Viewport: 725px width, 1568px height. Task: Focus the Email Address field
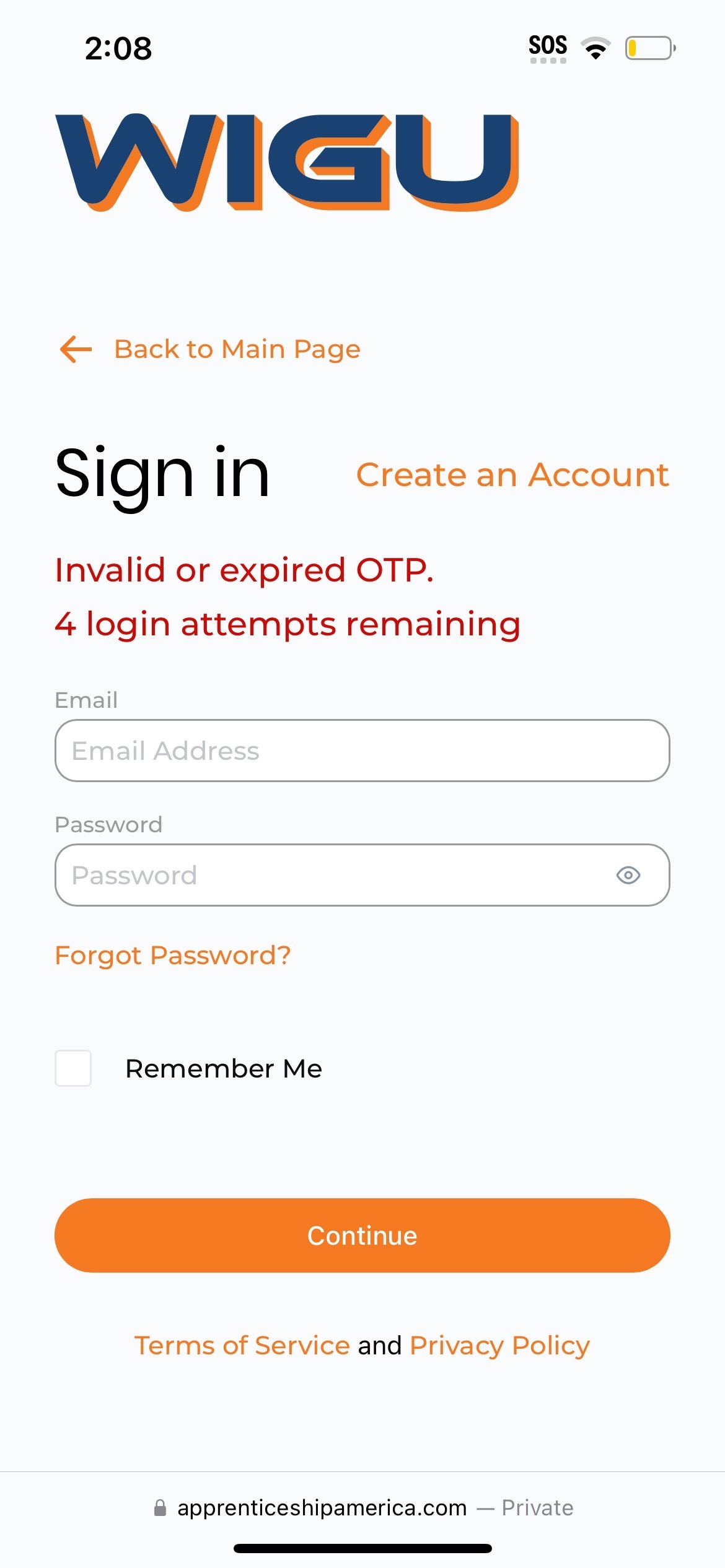coord(362,751)
